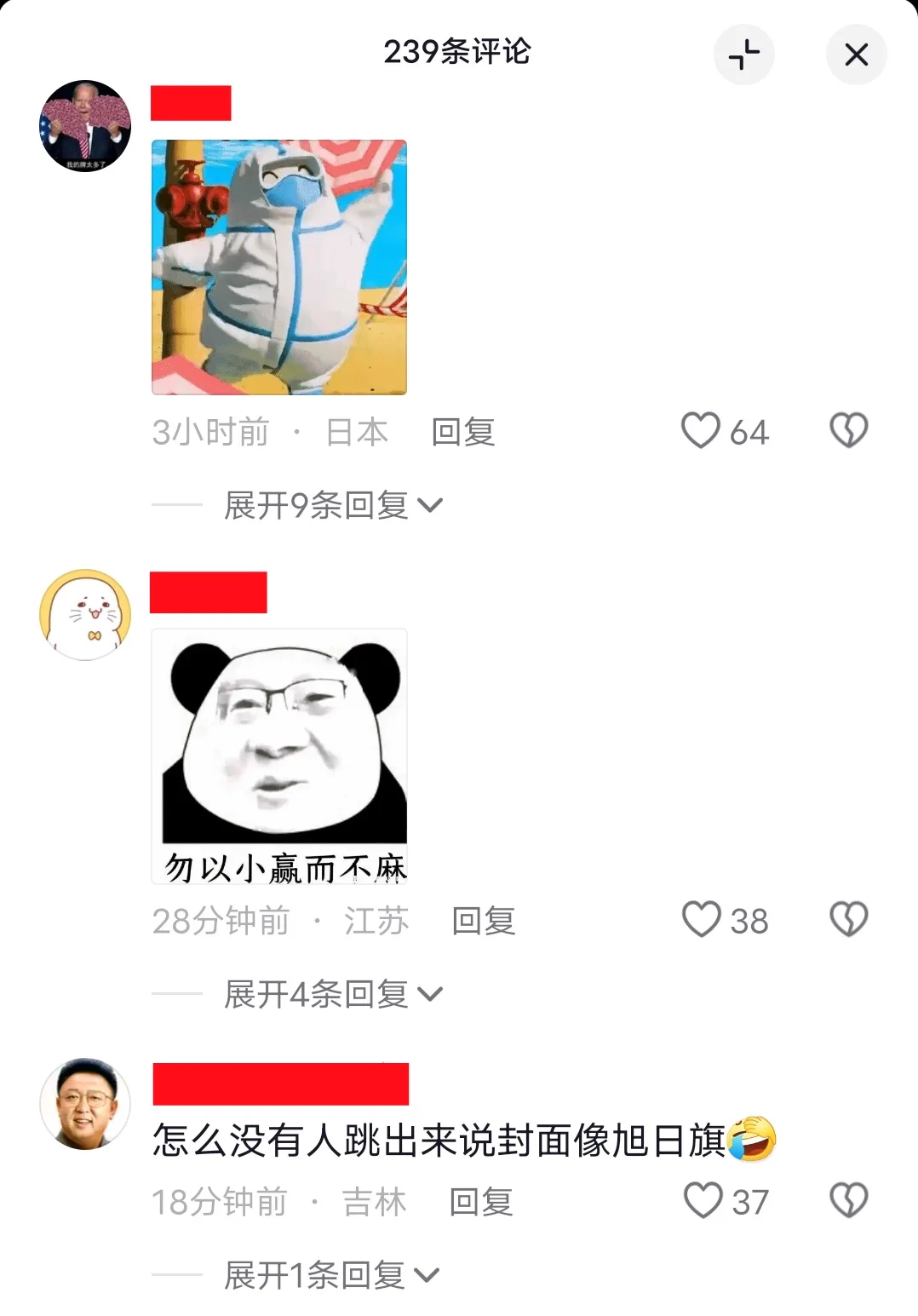Open the panda meme image
Viewport: 918px width, 1316px height.
pyautogui.click(x=279, y=756)
